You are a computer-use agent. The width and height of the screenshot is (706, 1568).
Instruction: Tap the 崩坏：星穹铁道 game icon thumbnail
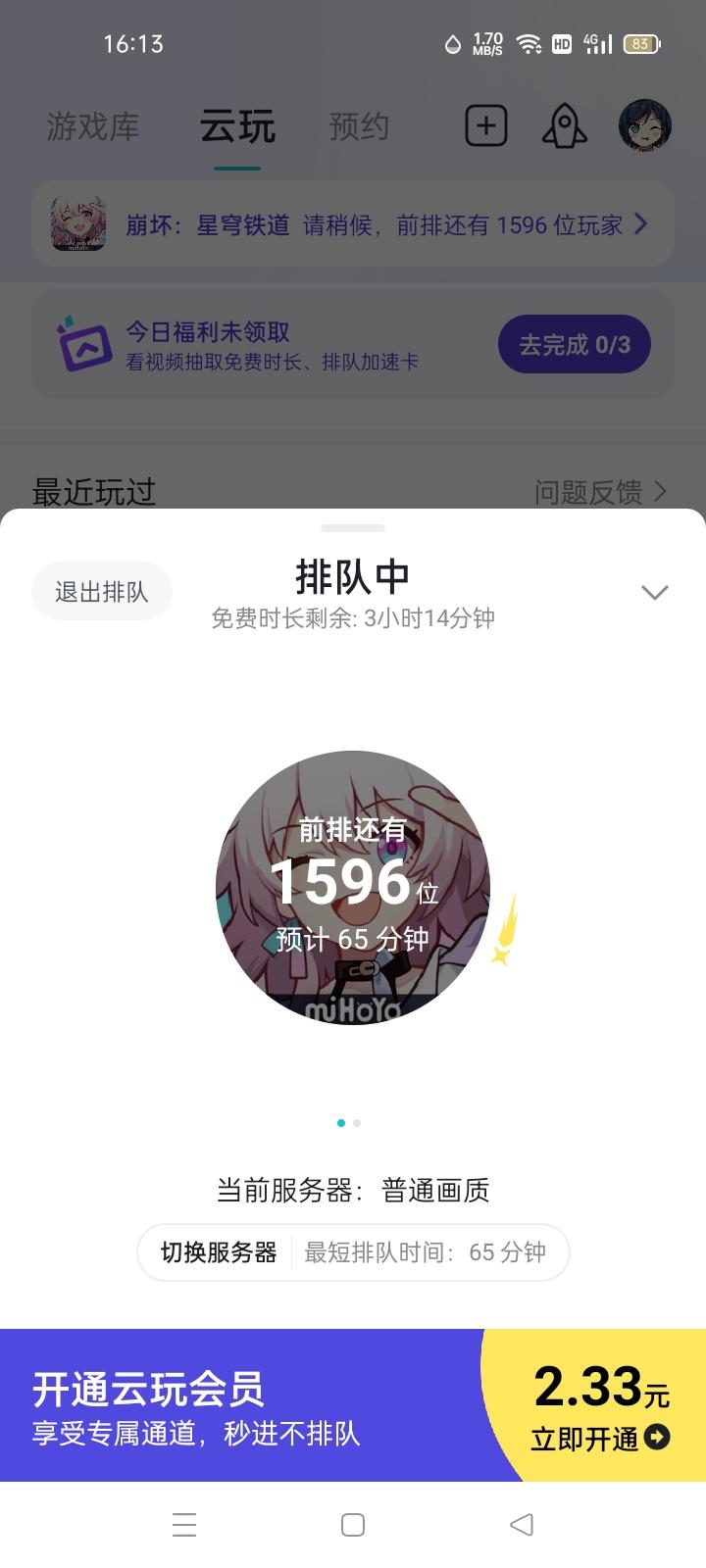76,224
